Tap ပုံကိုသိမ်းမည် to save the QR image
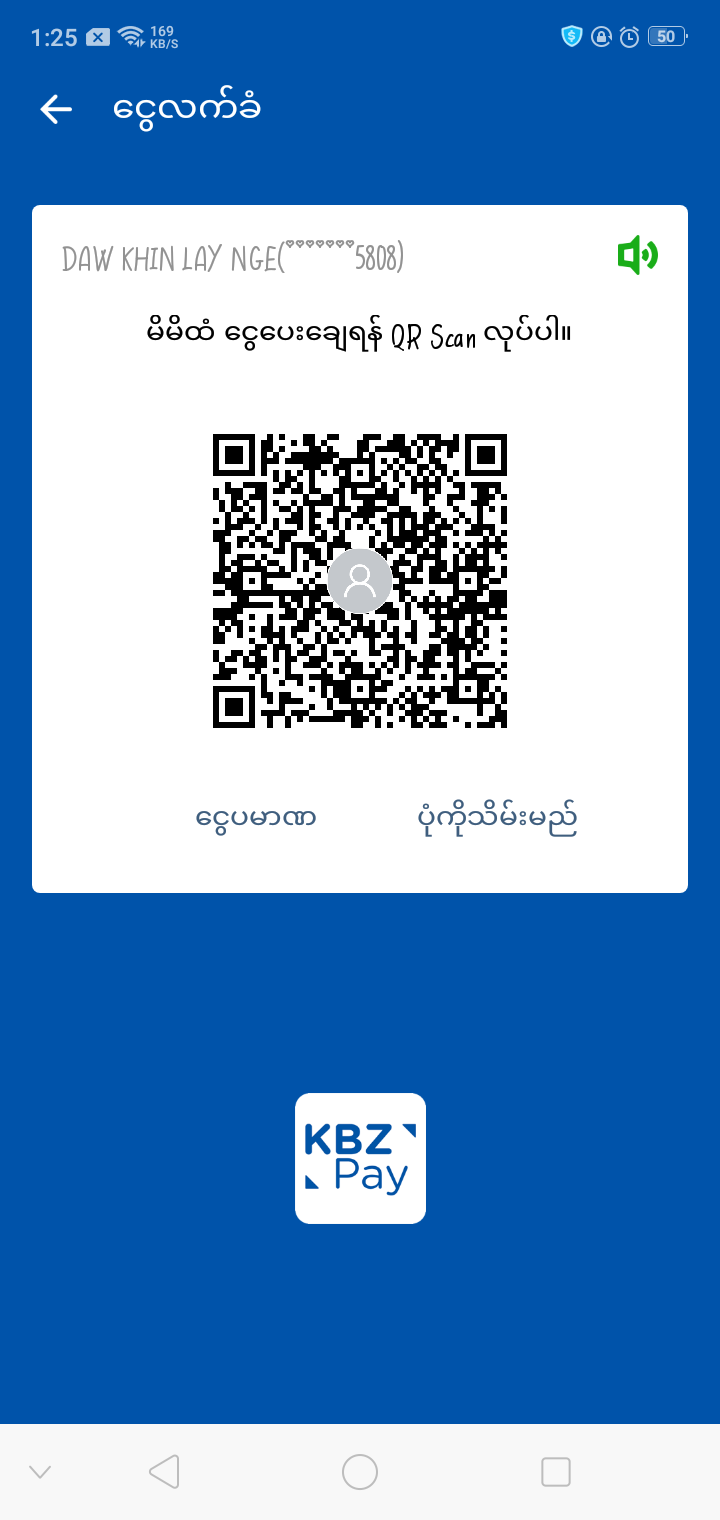This screenshot has height=1520, width=720. click(x=497, y=818)
